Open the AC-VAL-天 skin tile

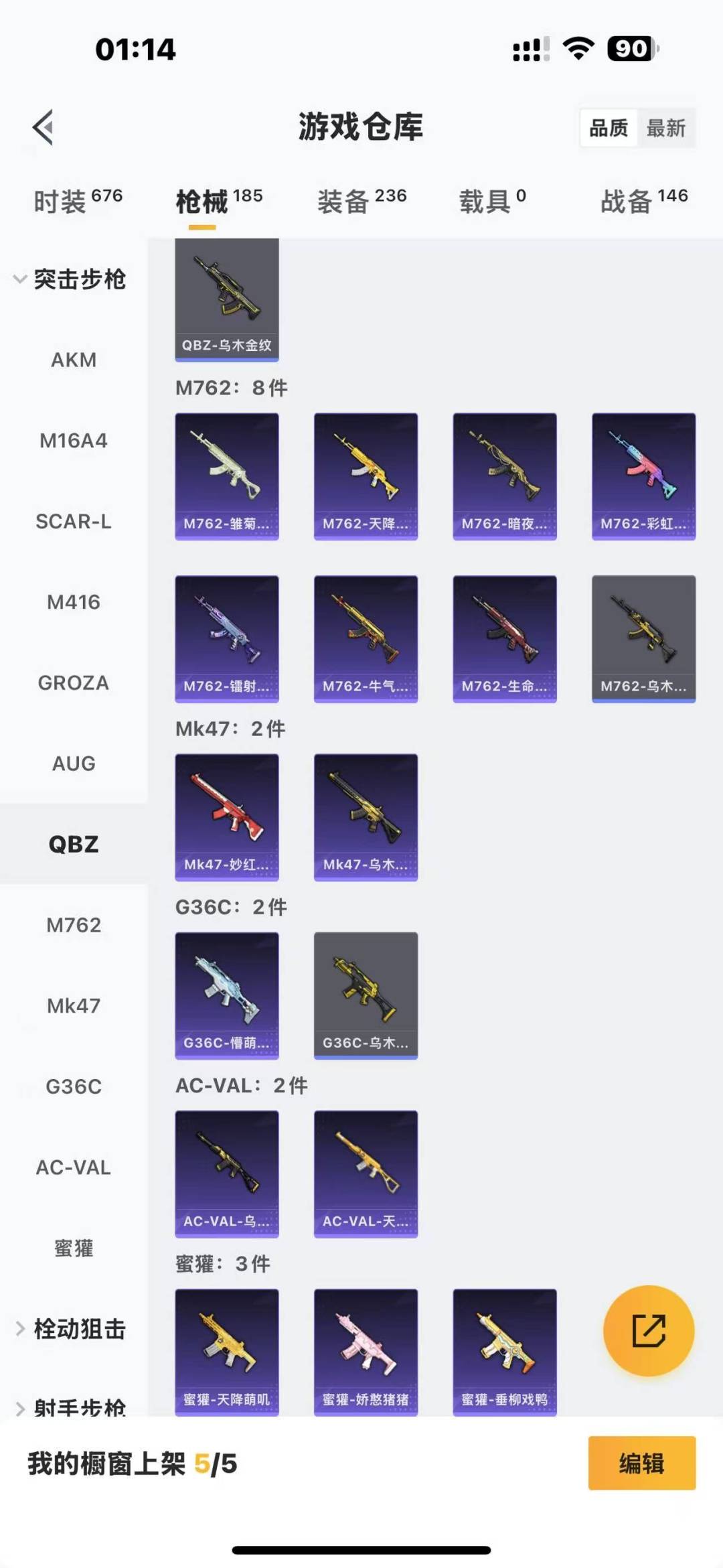[366, 1173]
